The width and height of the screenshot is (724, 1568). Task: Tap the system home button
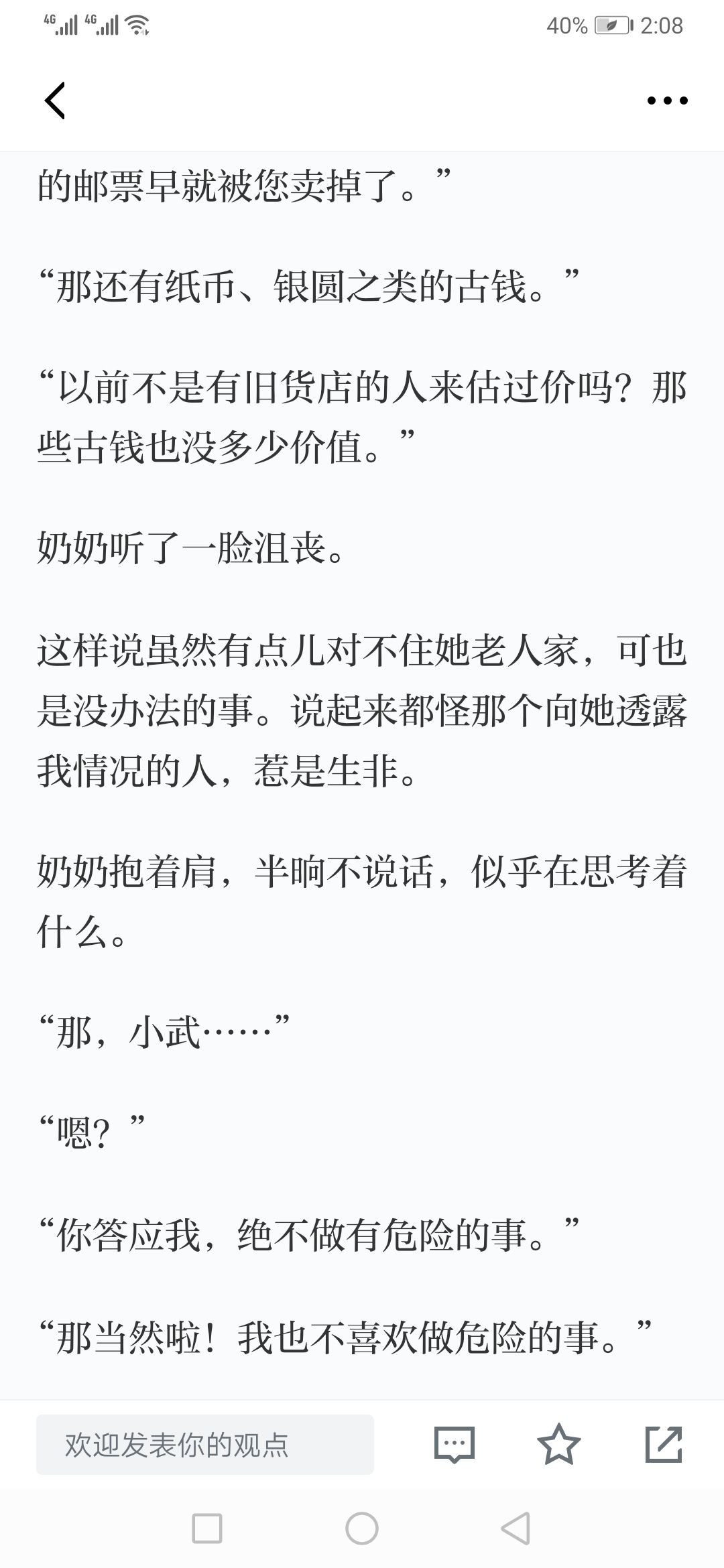coord(362,1529)
